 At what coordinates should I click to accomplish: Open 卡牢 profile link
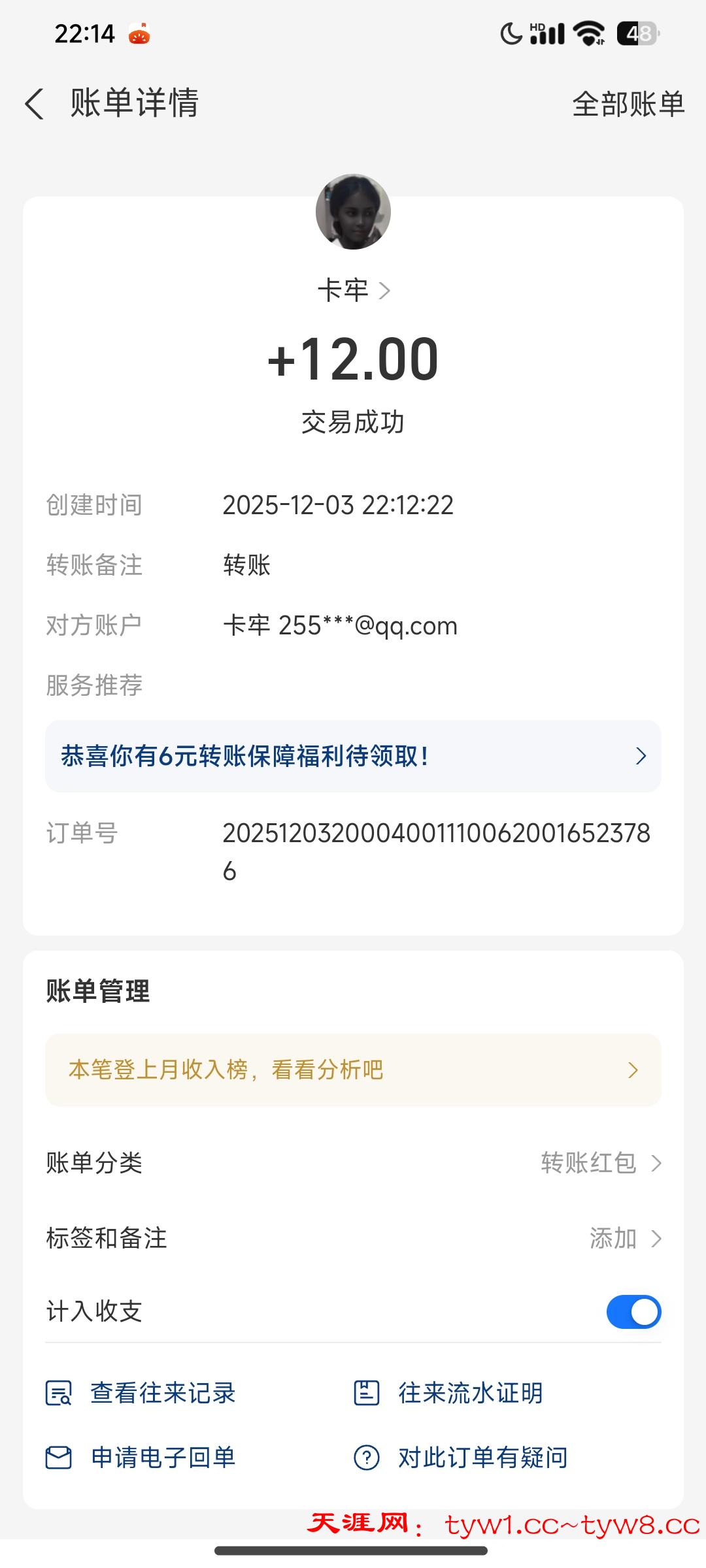[353, 290]
